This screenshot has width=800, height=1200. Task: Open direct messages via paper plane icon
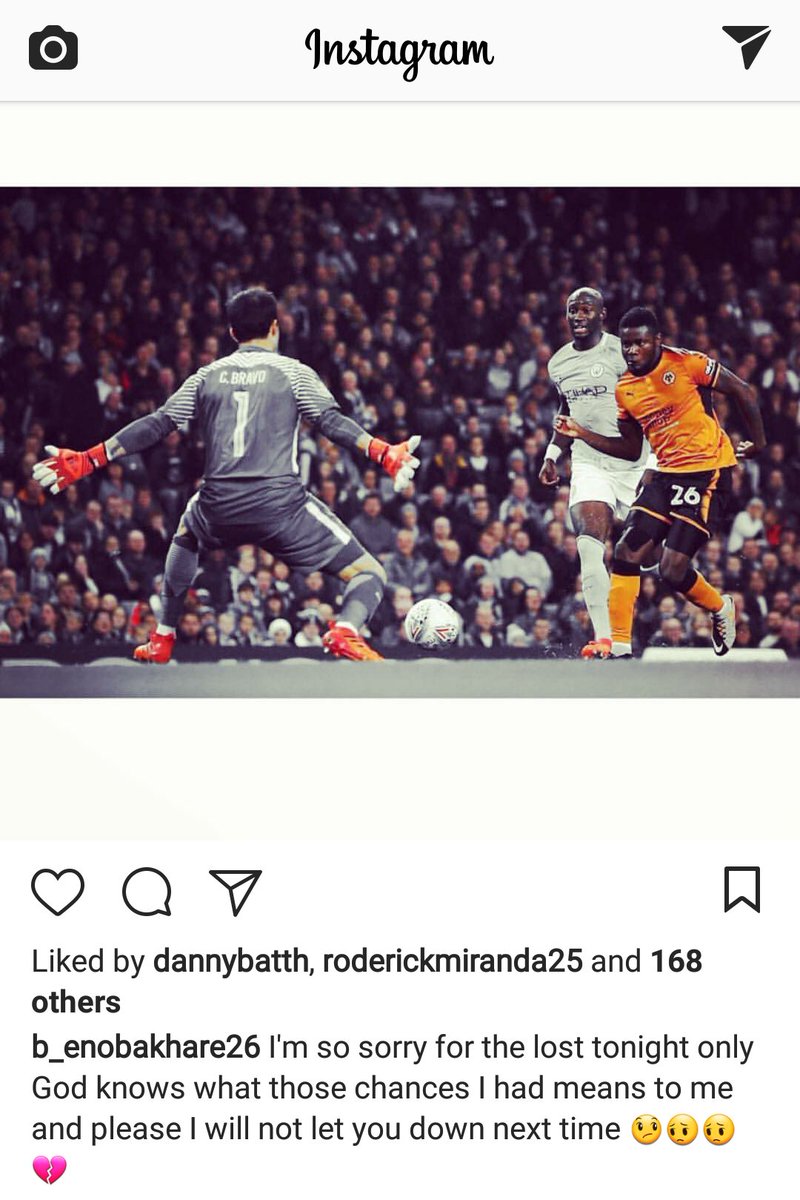click(x=746, y=47)
